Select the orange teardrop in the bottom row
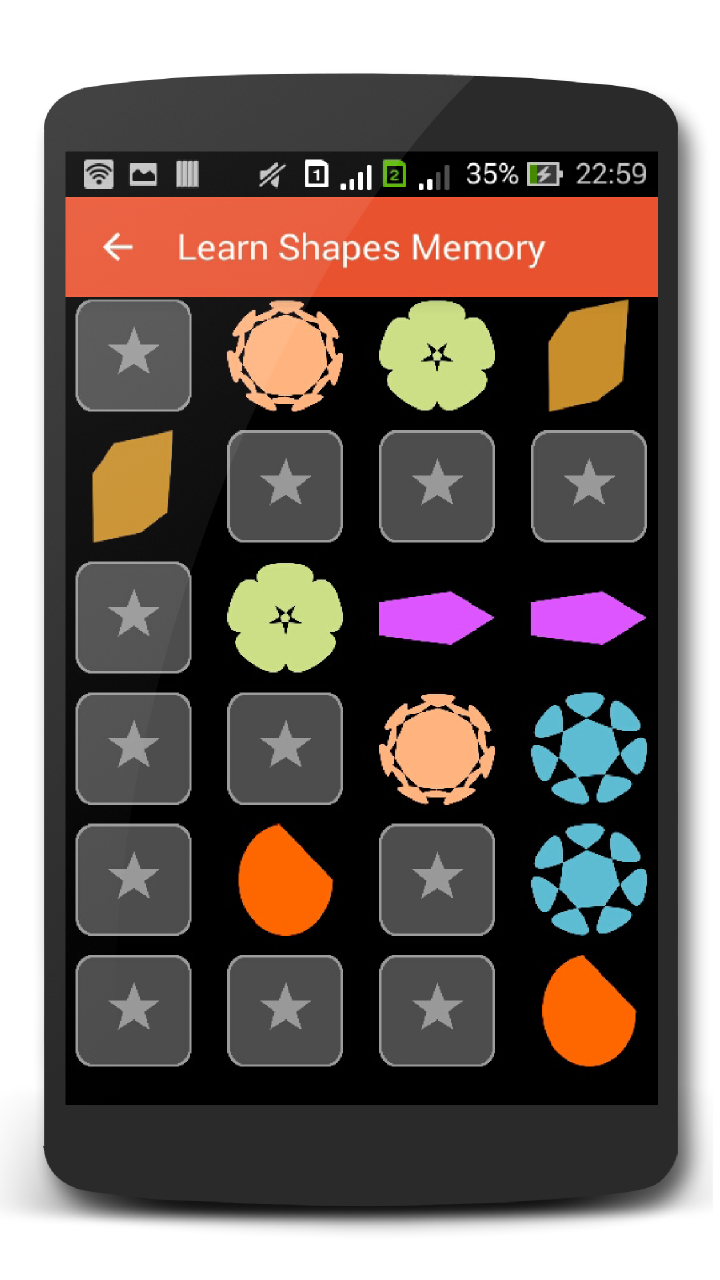 click(x=589, y=1010)
